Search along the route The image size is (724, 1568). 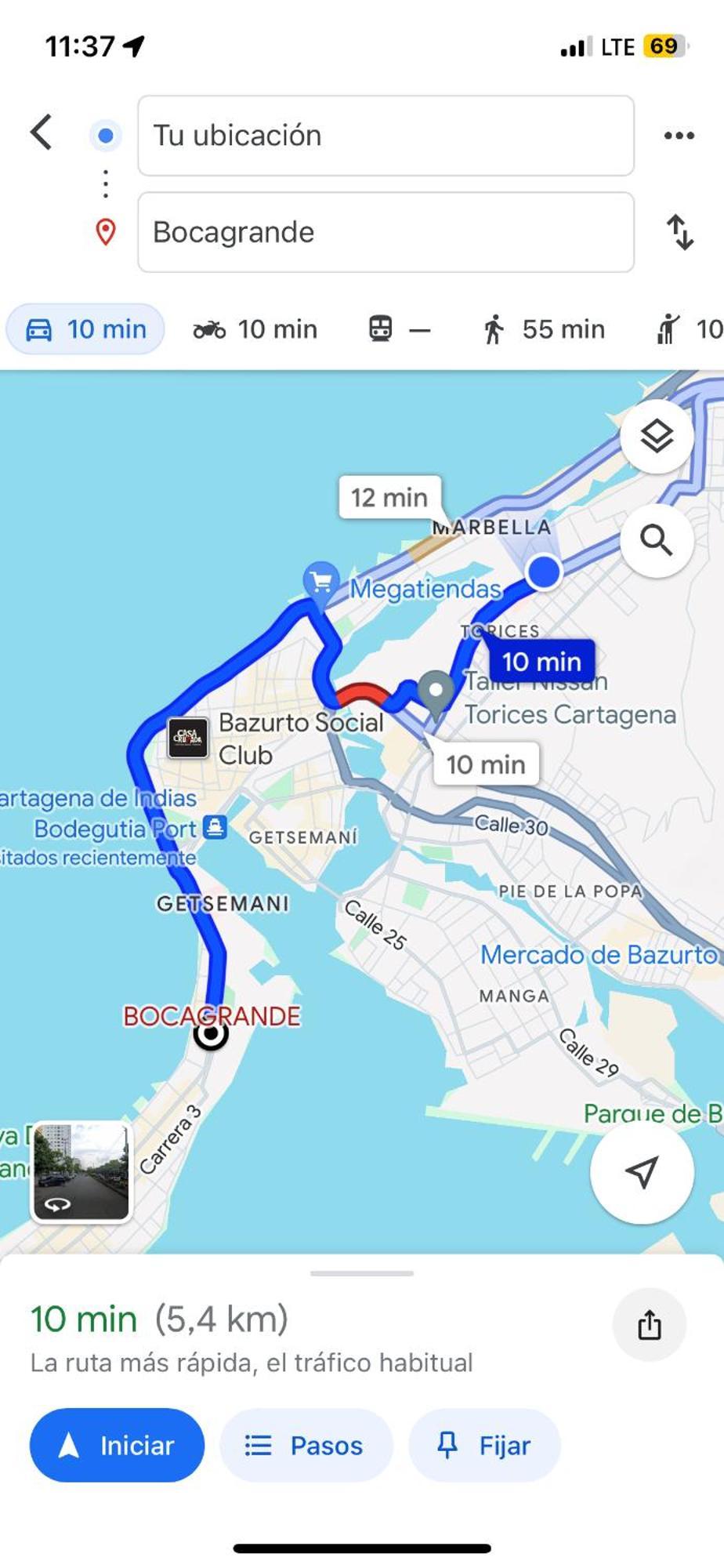(657, 540)
